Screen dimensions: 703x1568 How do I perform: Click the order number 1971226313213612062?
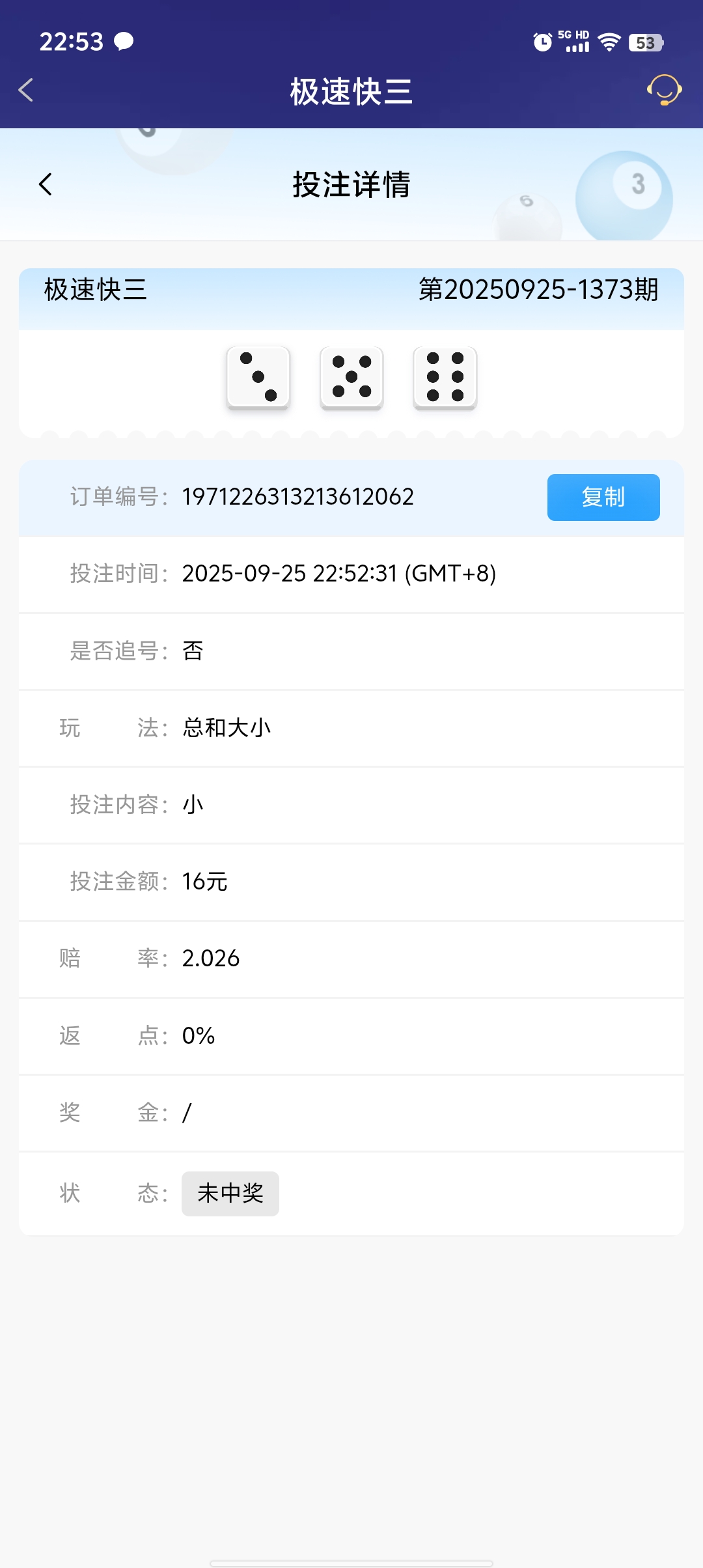[x=297, y=497]
